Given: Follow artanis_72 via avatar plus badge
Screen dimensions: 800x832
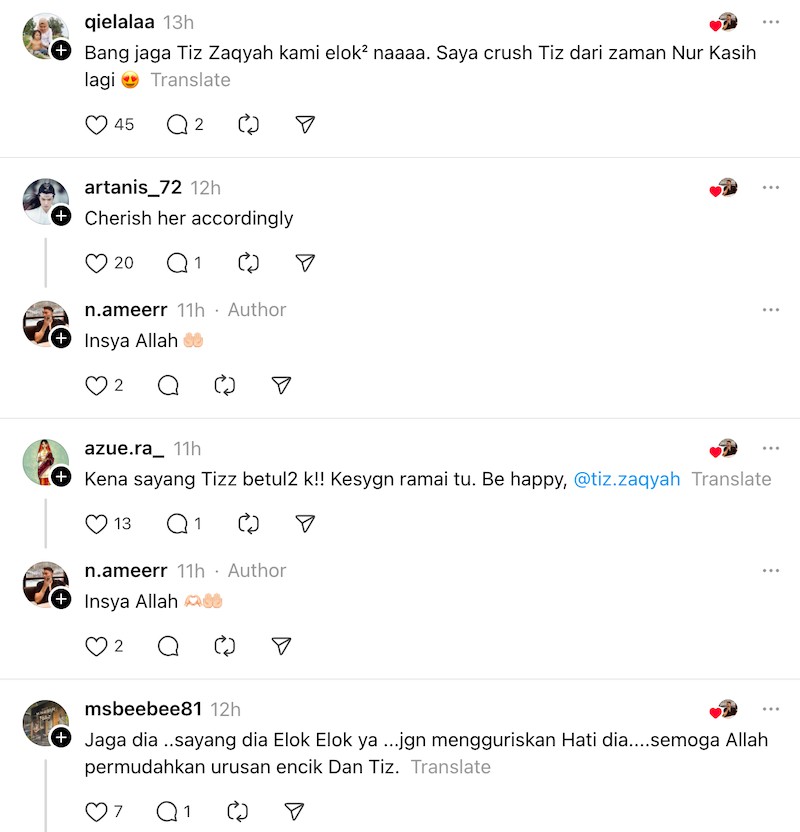Looking at the screenshot, I should click(x=61, y=216).
